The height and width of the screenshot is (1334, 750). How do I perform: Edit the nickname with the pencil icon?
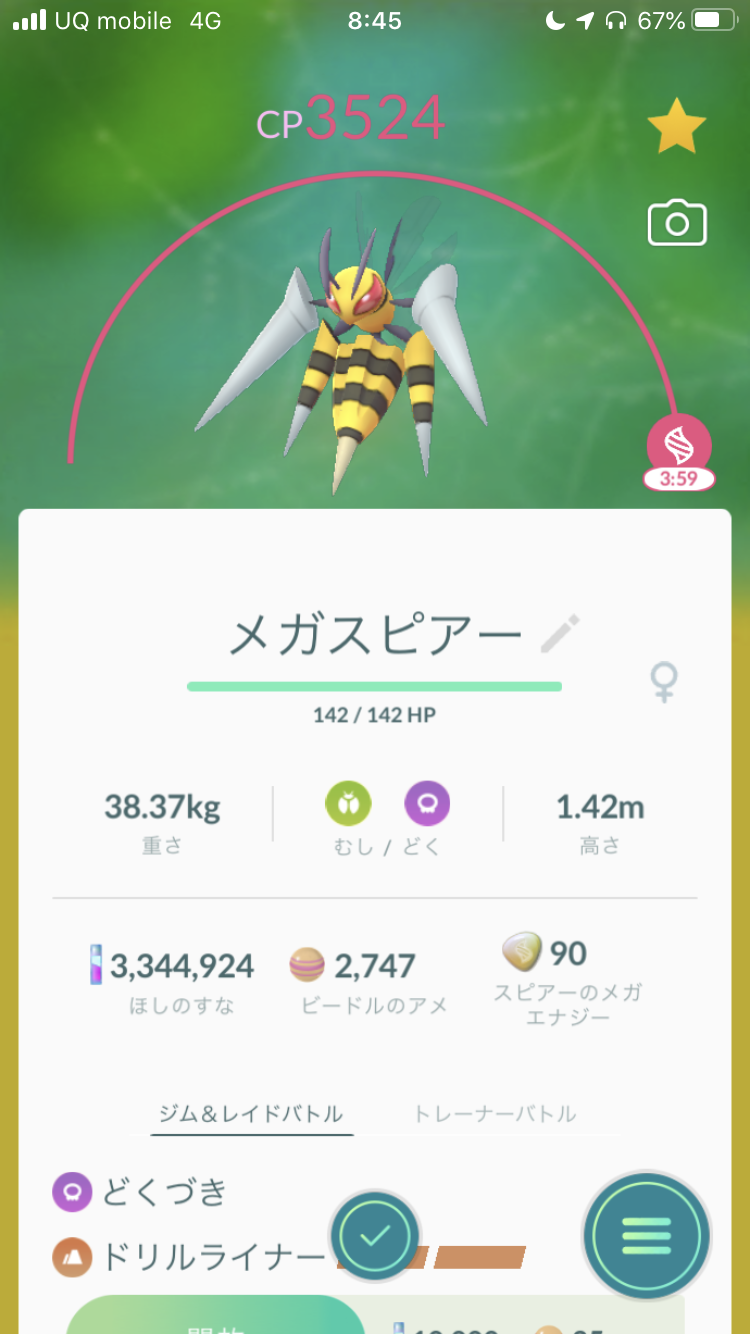pyautogui.click(x=559, y=635)
